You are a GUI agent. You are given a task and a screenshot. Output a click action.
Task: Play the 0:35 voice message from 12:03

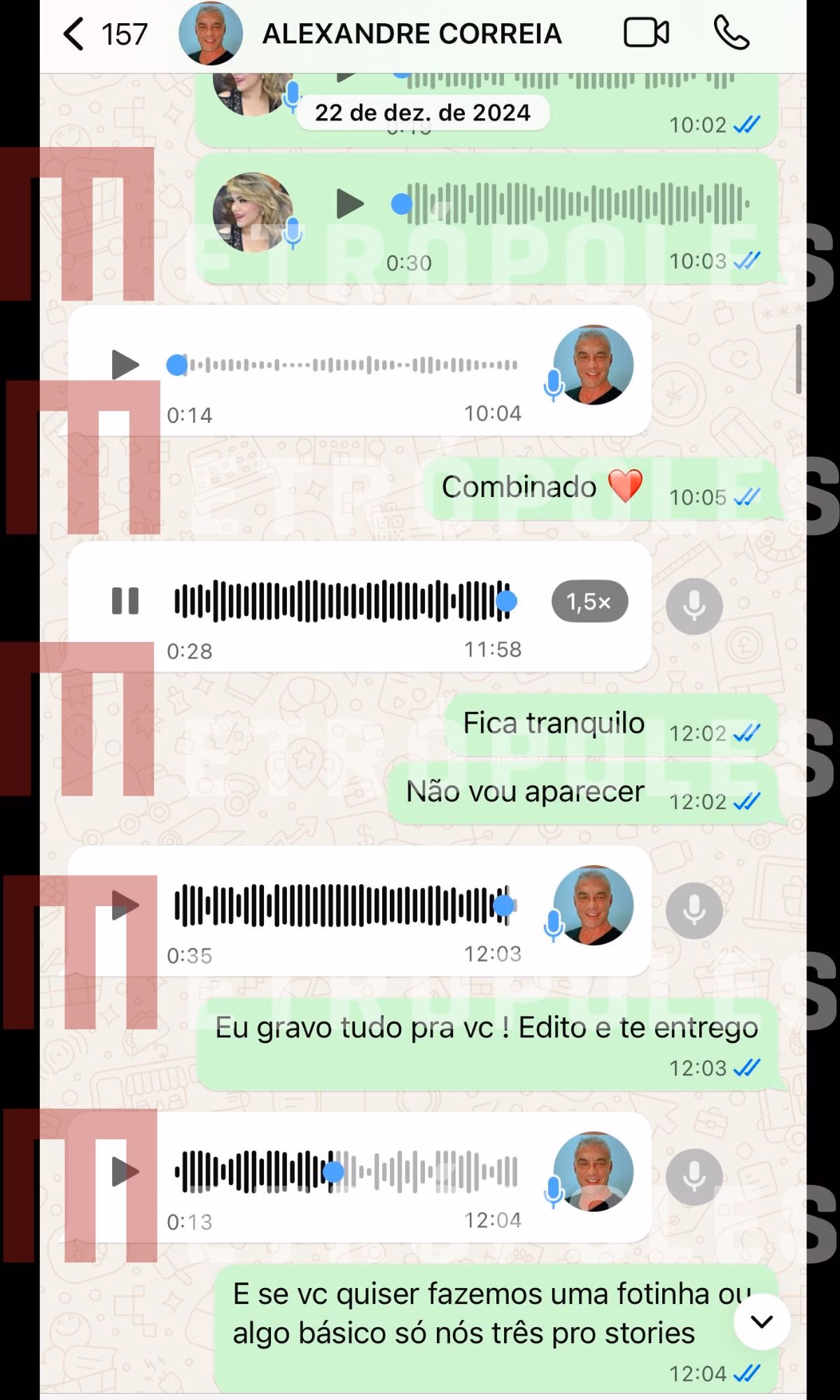[x=125, y=905]
